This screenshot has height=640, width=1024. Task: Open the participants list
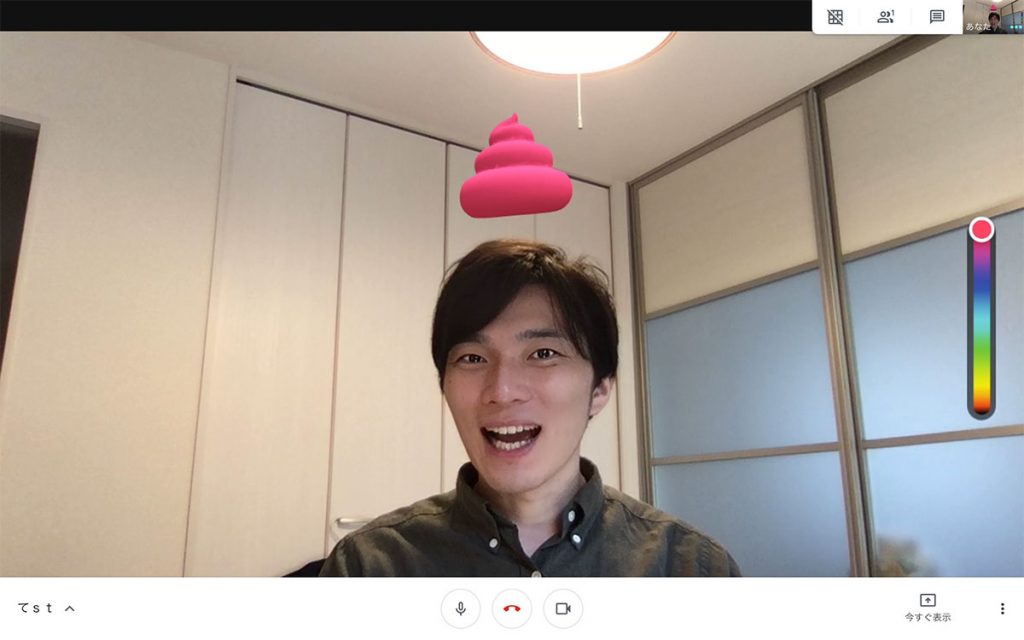[x=886, y=17]
